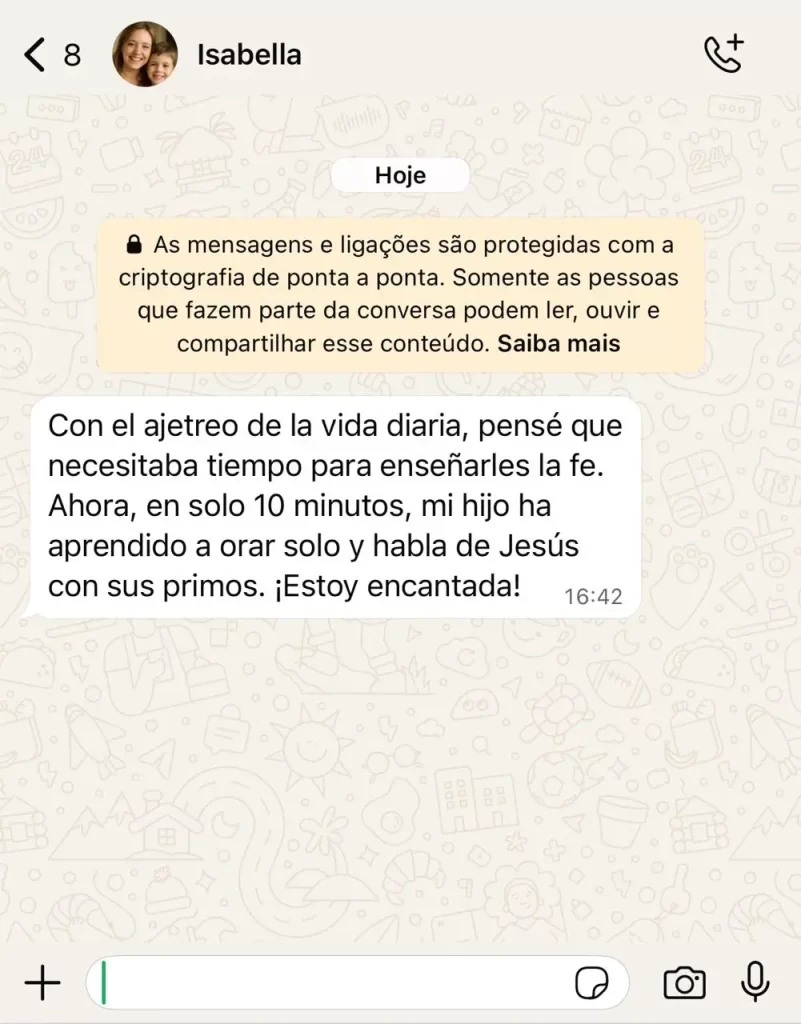Focus the message text field
801x1024 pixels.
pos(330,983)
